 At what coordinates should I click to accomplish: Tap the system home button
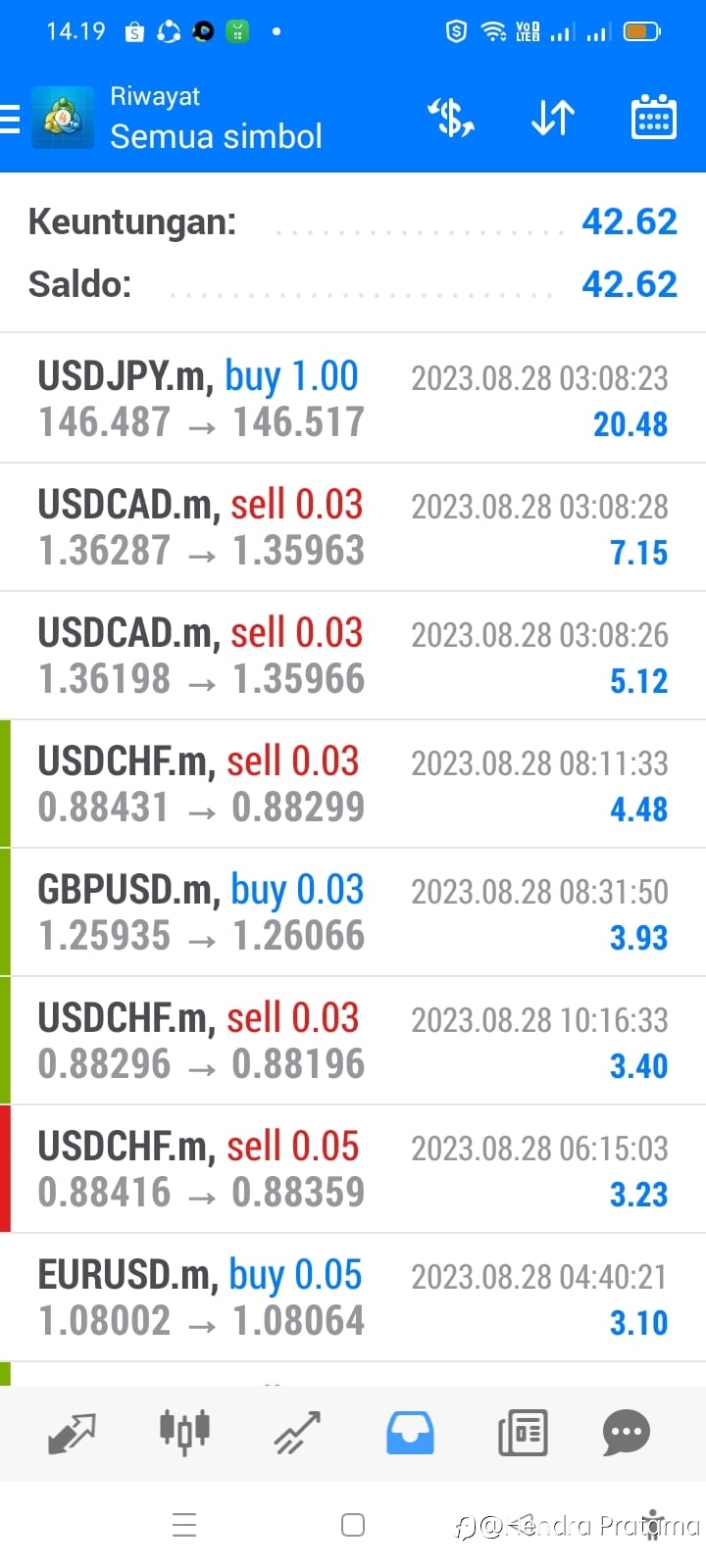353,1525
